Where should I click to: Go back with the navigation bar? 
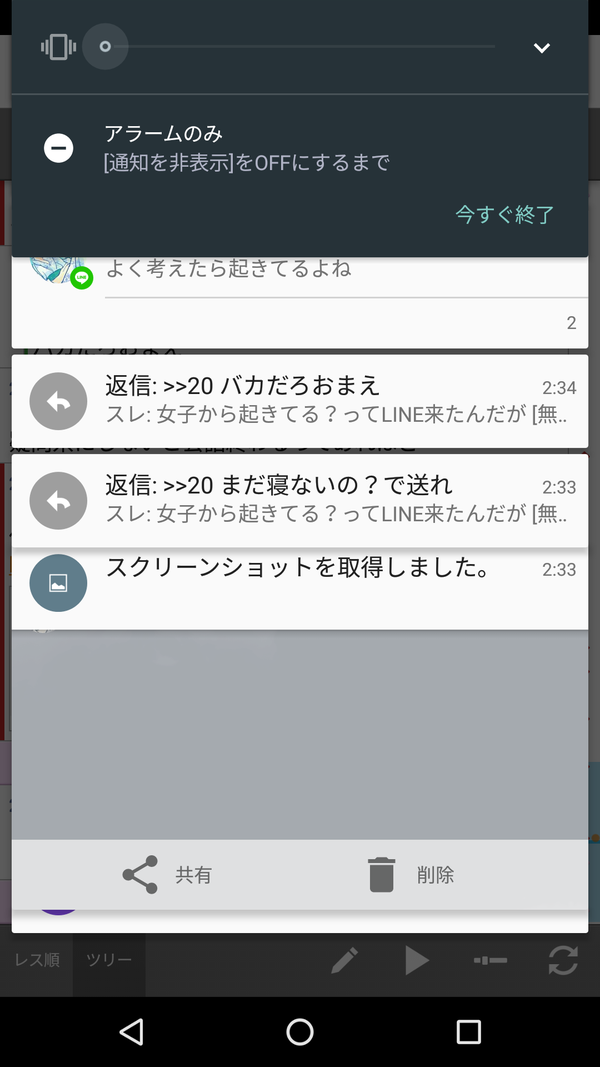pyautogui.click(x=131, y=1031)
